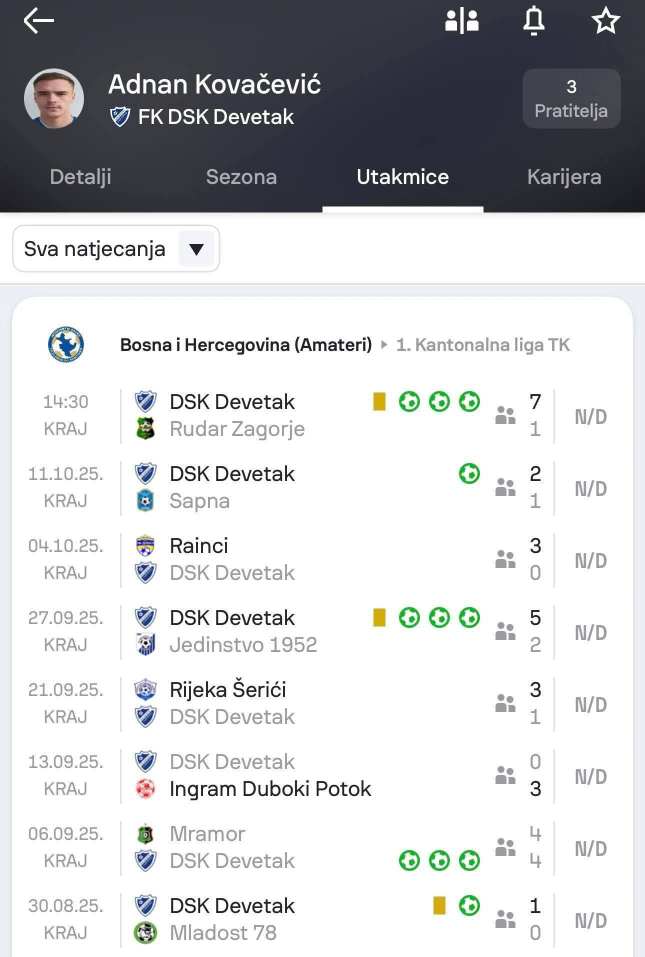Screen dimensions: 645x957
Task: Enable notifications with the bell icon
Action: click(534, 21)
